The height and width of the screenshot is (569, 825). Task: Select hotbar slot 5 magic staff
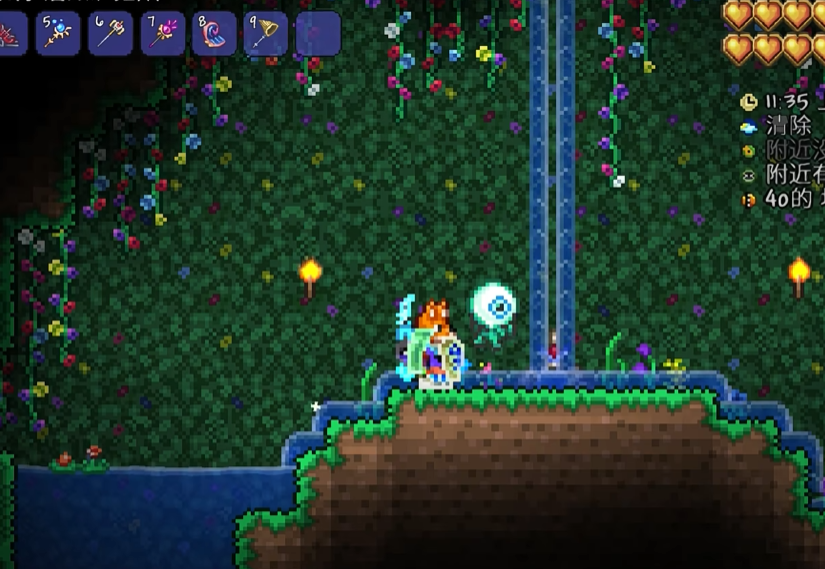pos(58,33)
